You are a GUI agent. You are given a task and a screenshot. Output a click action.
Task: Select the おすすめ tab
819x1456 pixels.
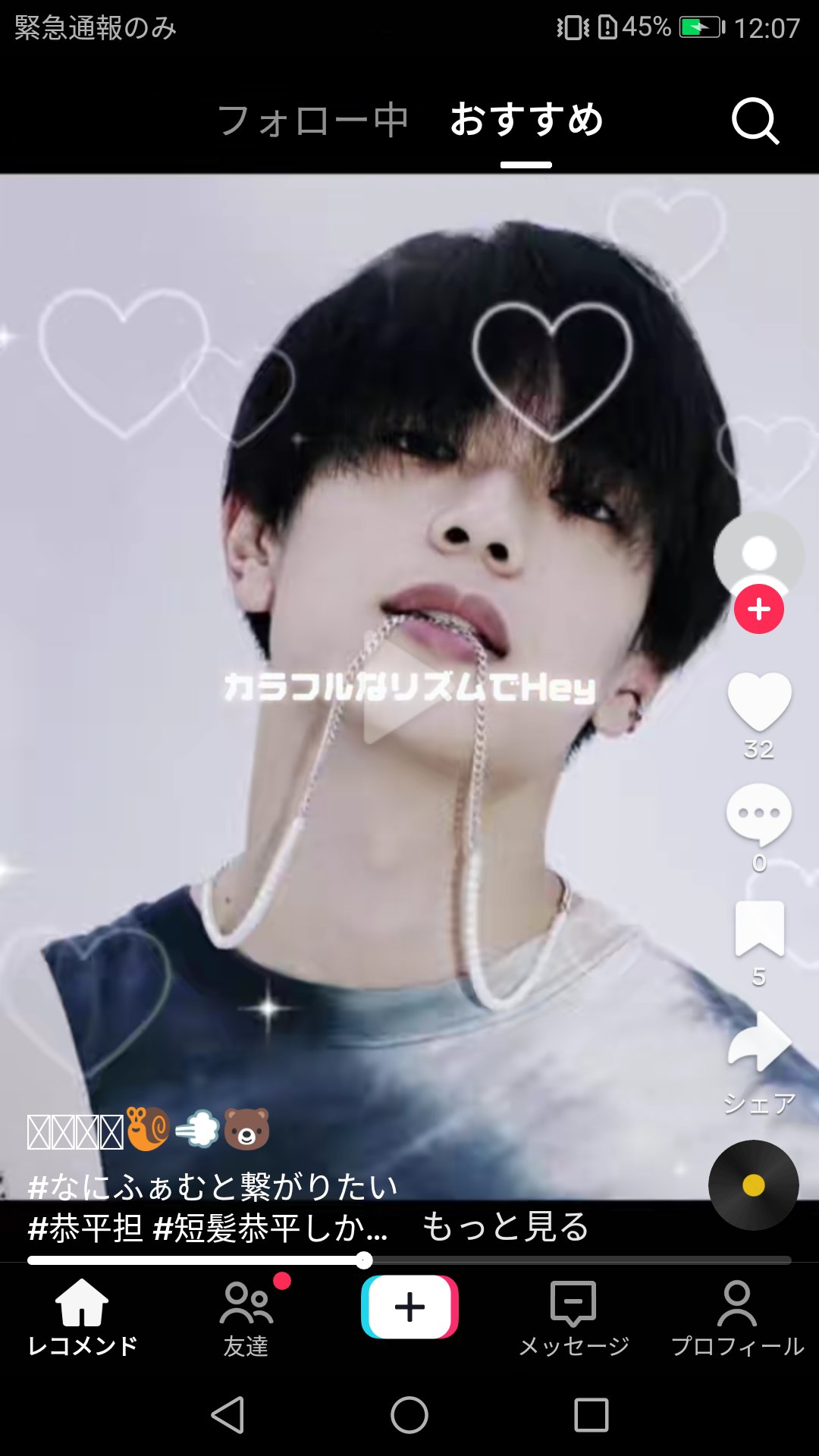click(526, 121)
